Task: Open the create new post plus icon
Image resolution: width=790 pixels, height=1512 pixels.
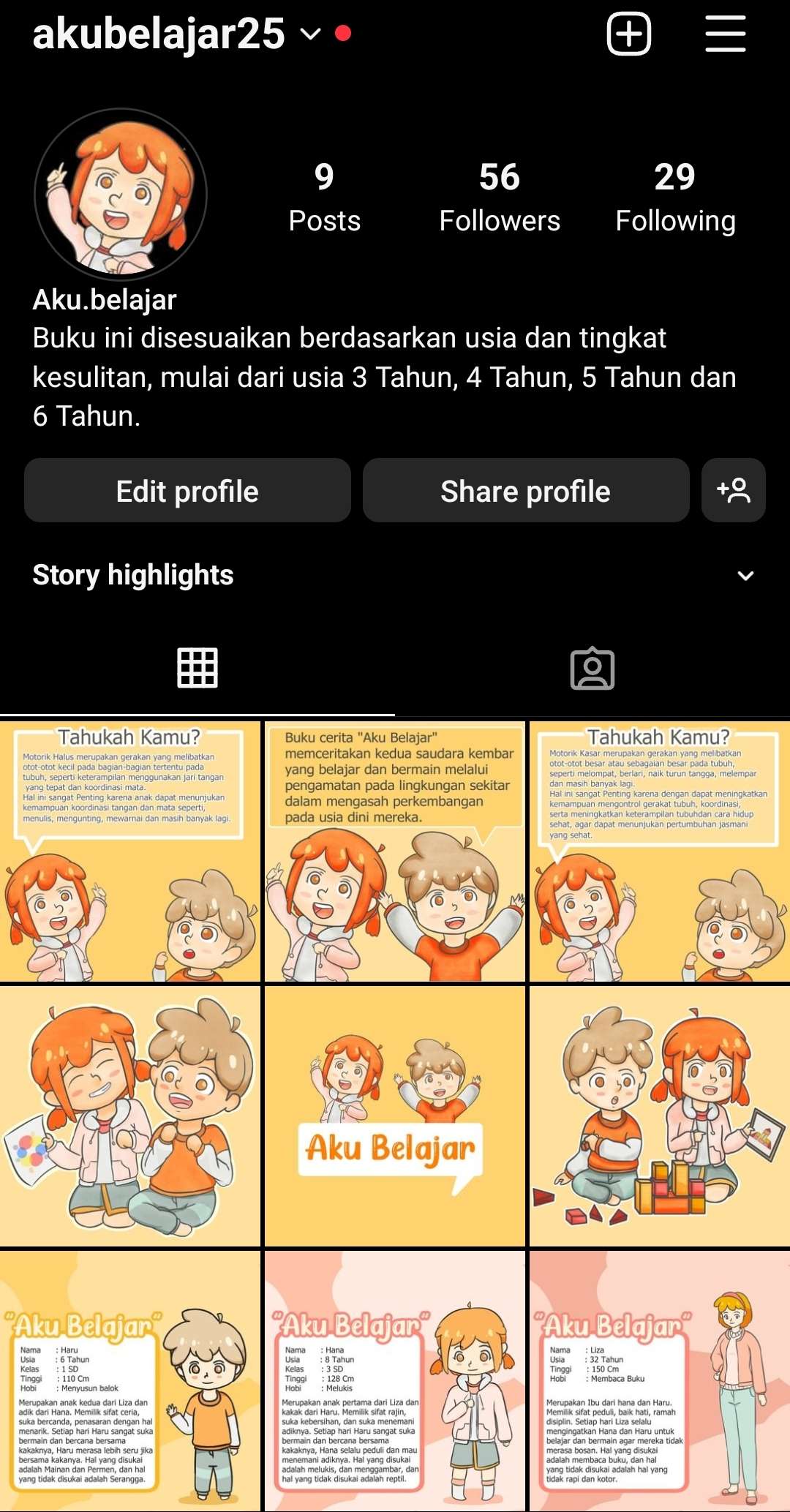Action: 628,34
